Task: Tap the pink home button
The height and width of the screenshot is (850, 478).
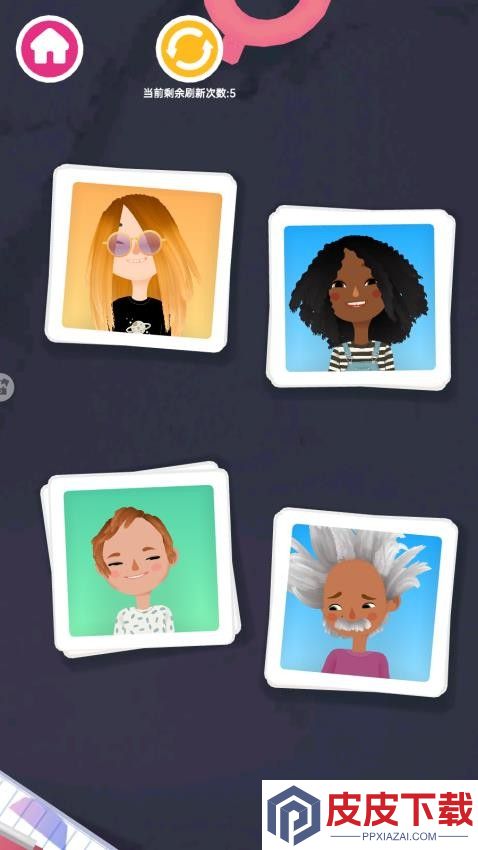Action: (49, 49)
